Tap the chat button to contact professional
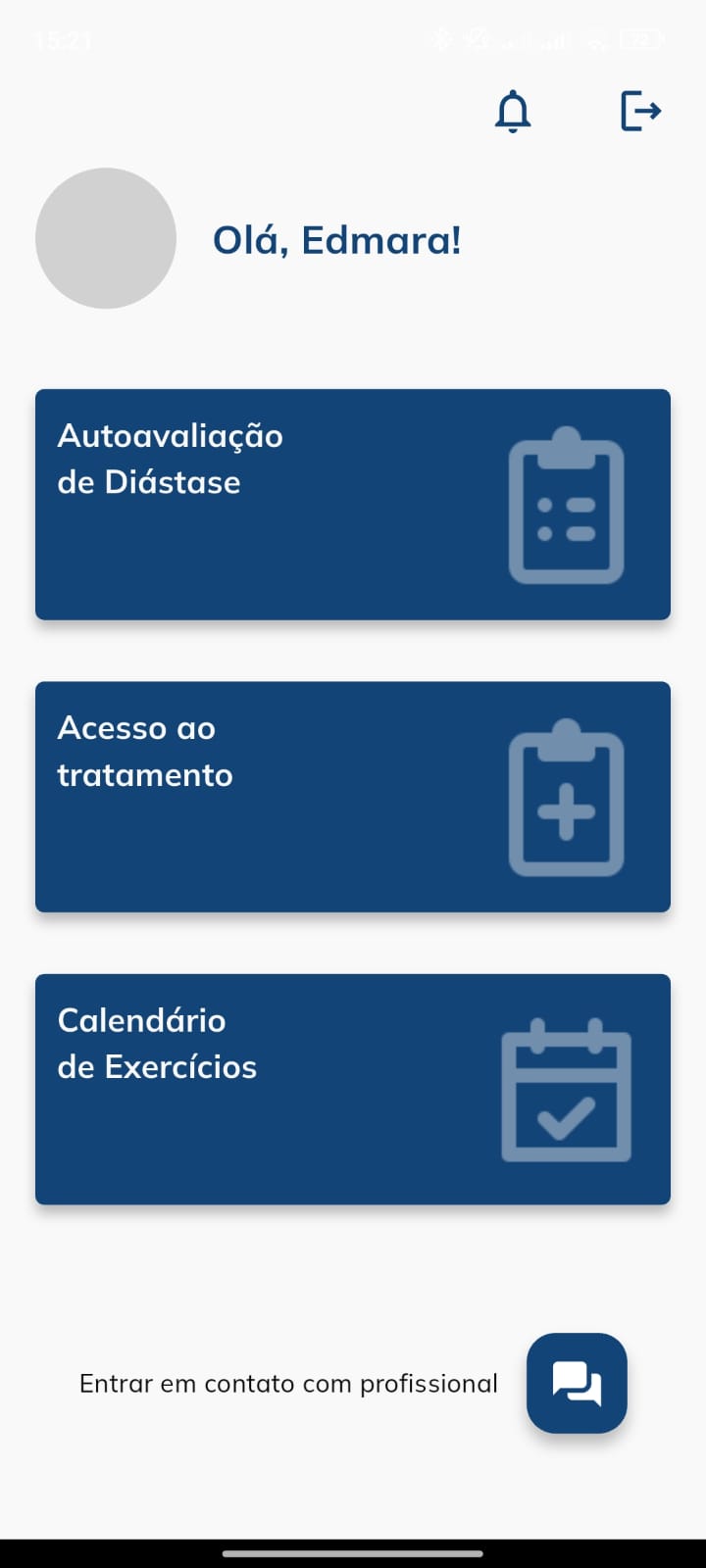The height and width of the screenshot is (1568, 706). click(577, 1383)
